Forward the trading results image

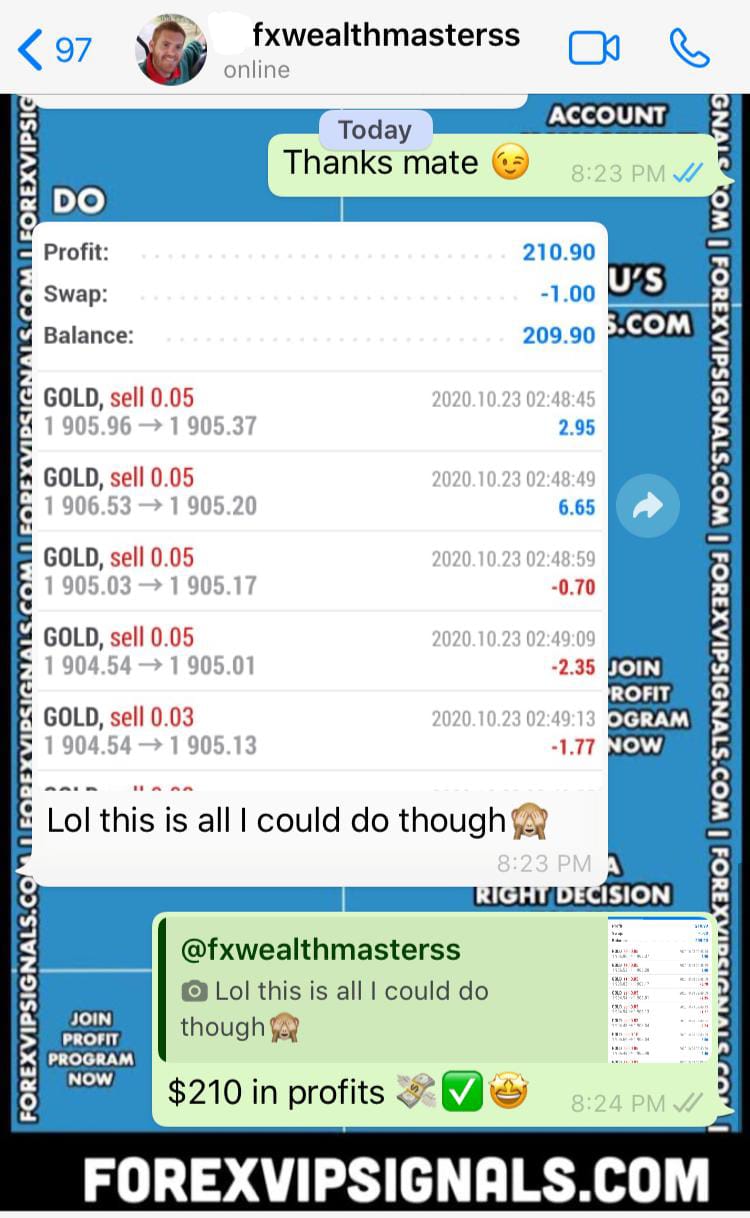tap(647, 507)
